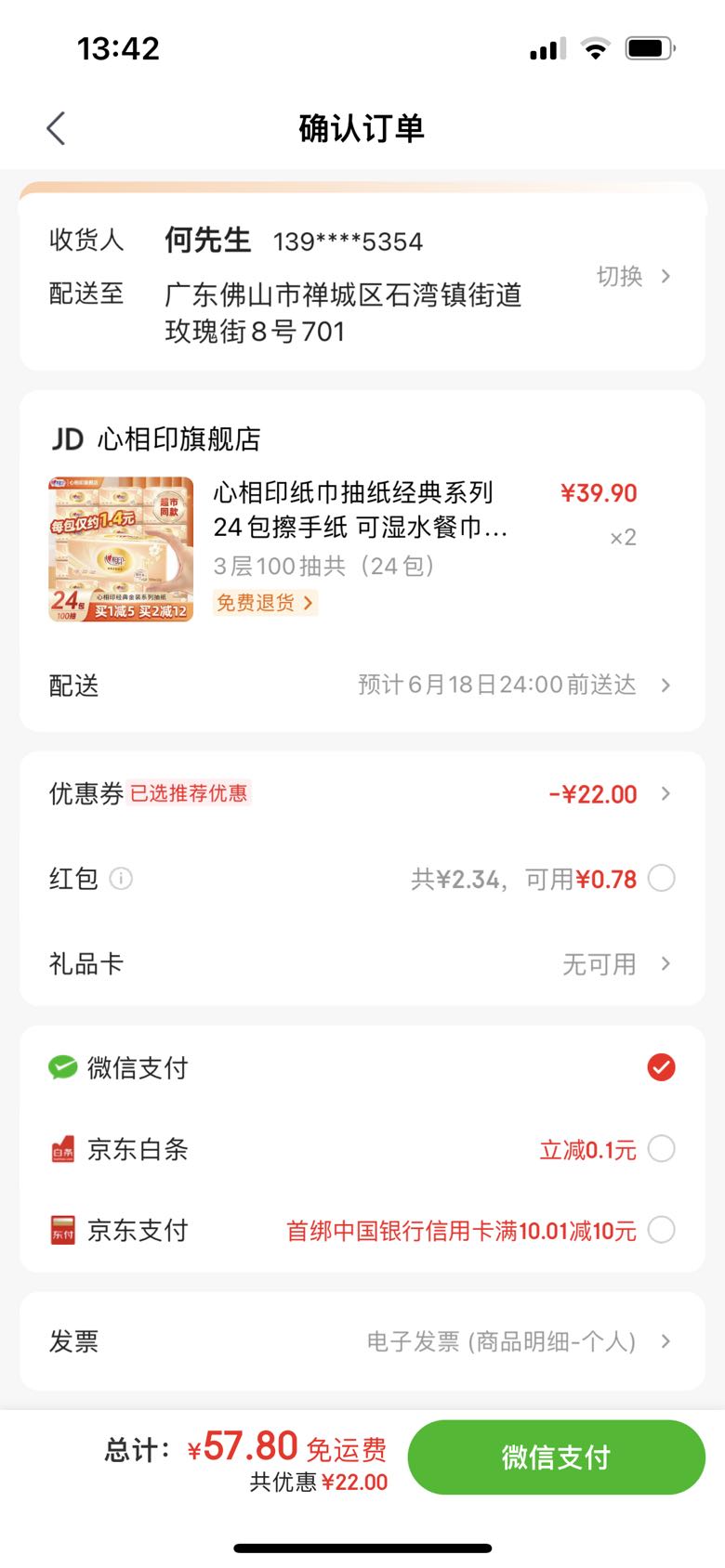Screen dimensions: 725x1568
Task: Open the 优惠券 coupon selection
Action: 362,794
